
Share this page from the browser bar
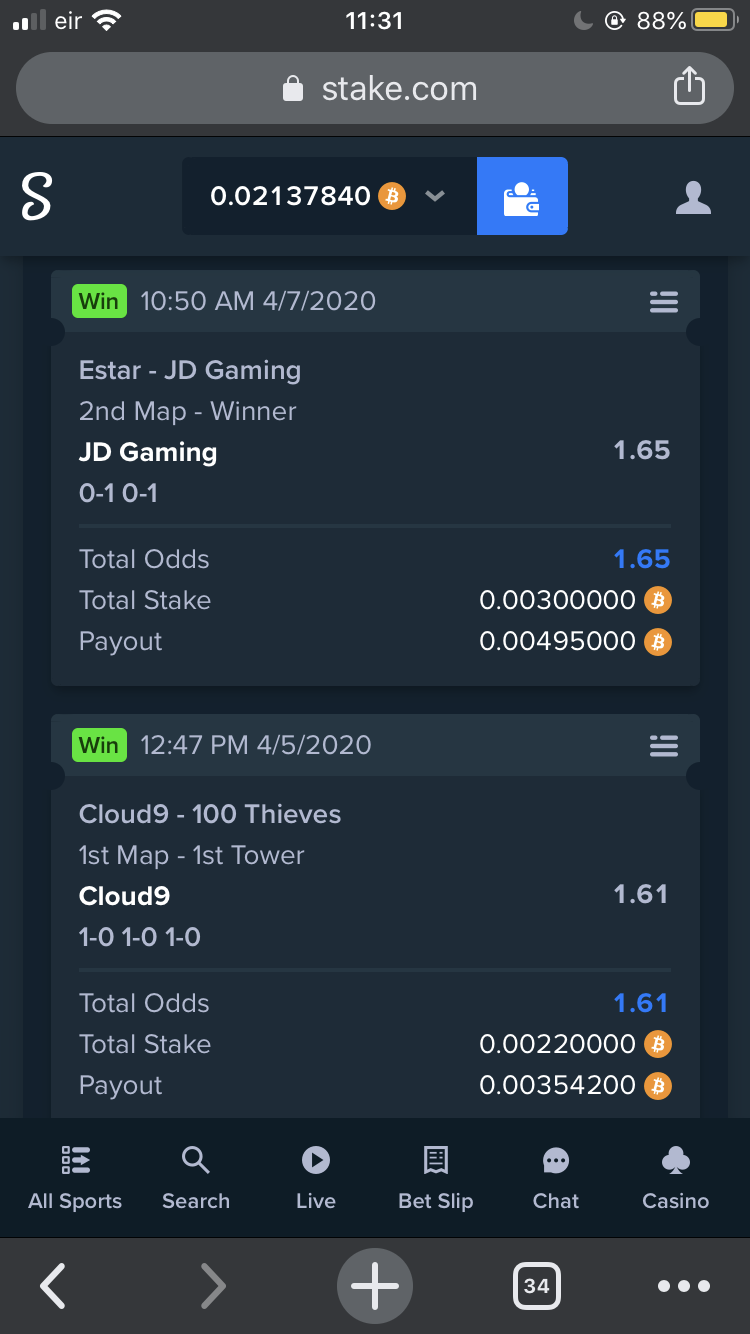click(x=689, y=86)
